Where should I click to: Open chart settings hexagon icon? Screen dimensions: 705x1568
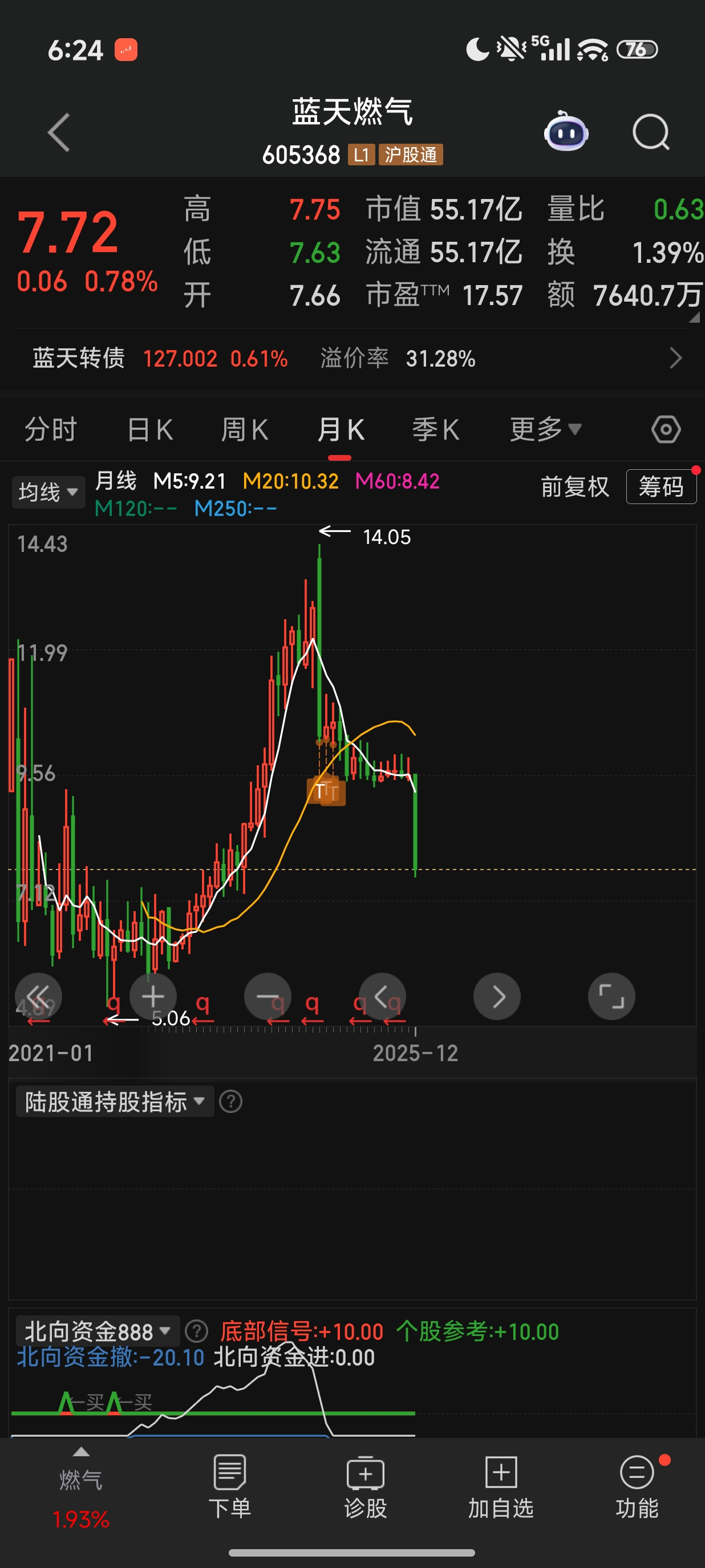(666, 430)
